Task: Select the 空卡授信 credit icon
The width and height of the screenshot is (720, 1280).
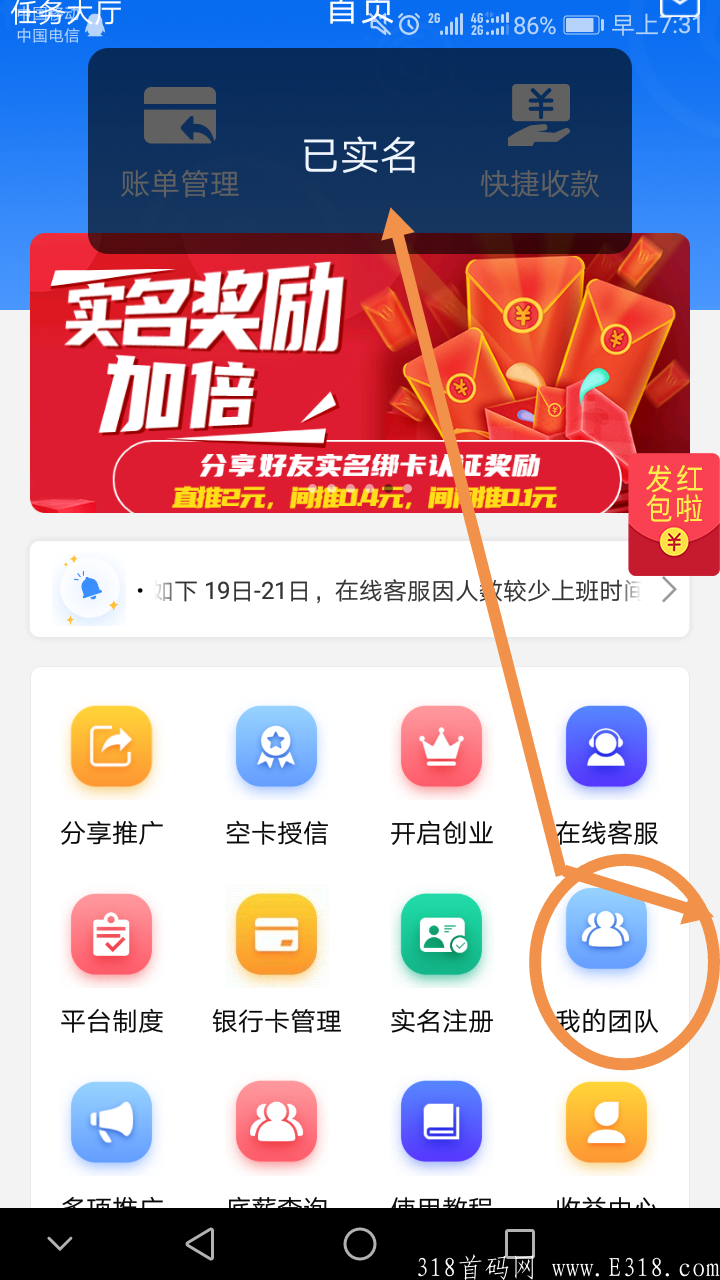Action: (276, 747)
